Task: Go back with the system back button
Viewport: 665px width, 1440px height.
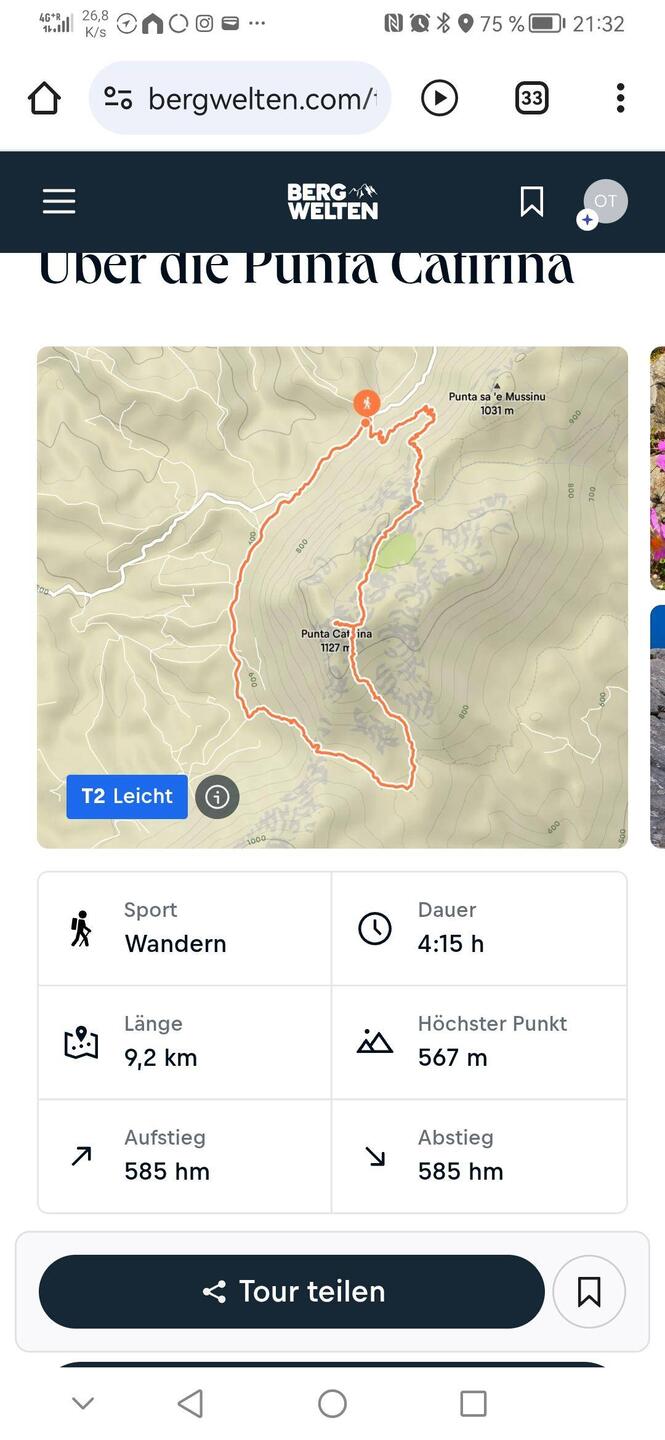Action: [x=190, y=1403]
